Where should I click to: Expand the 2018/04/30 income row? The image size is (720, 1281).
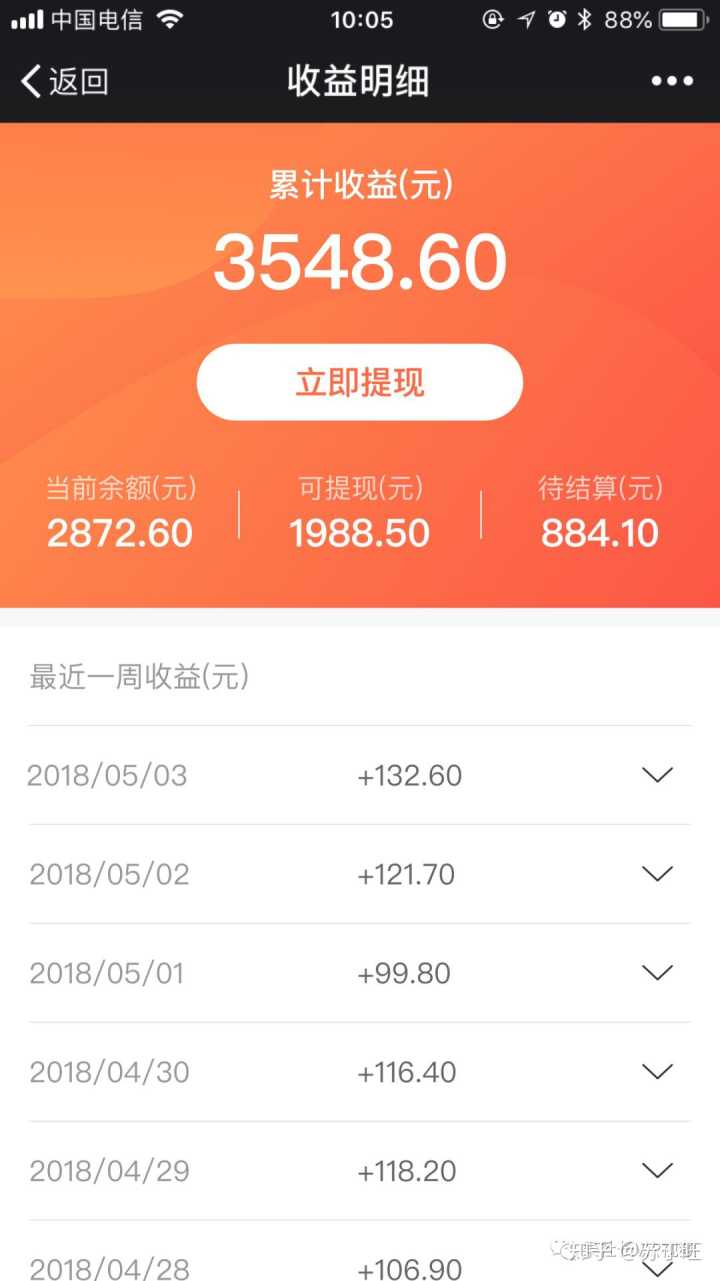point(657,1072)
